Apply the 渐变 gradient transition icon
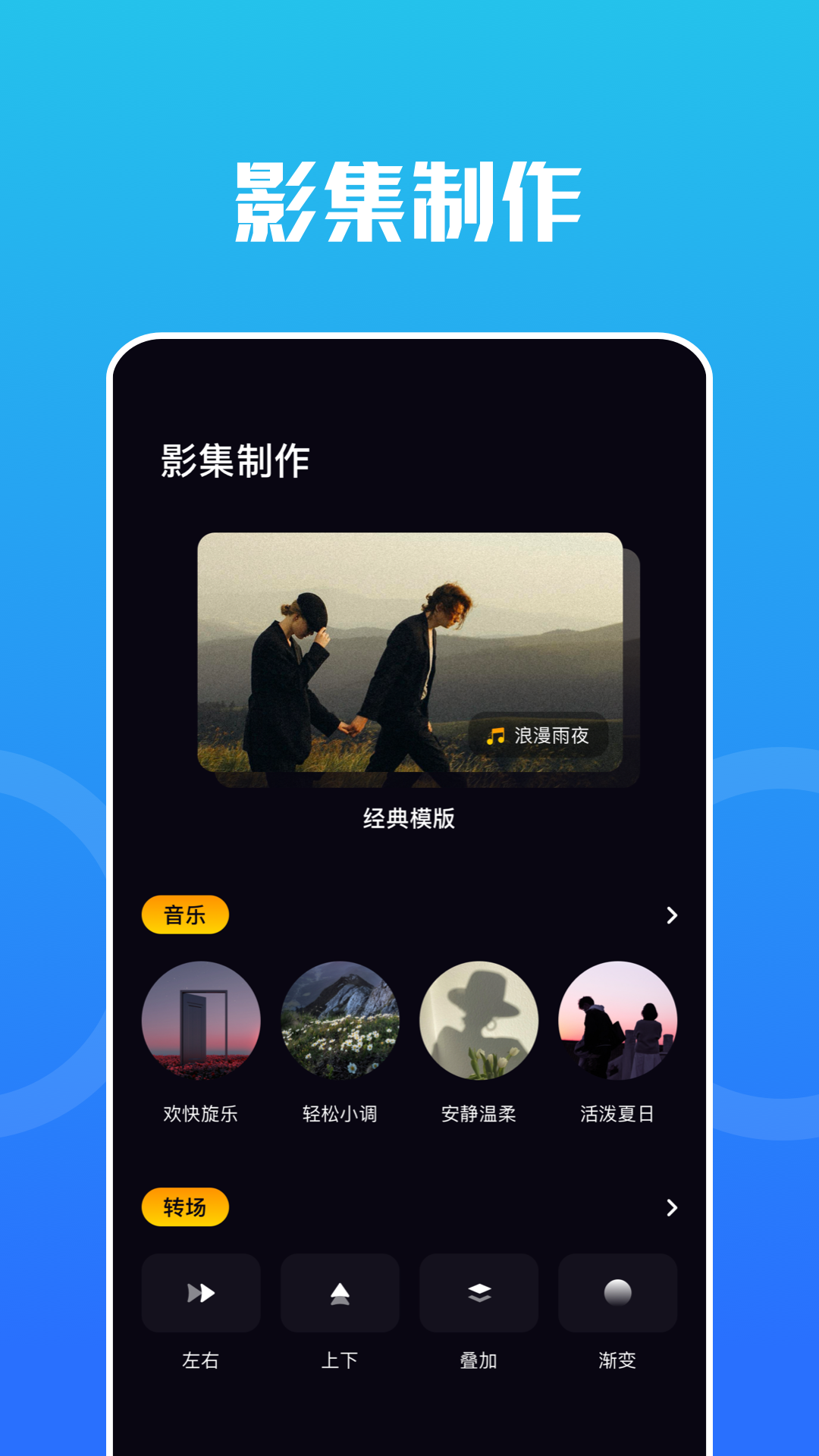The image size is (819, 1456). (618, 1292)
